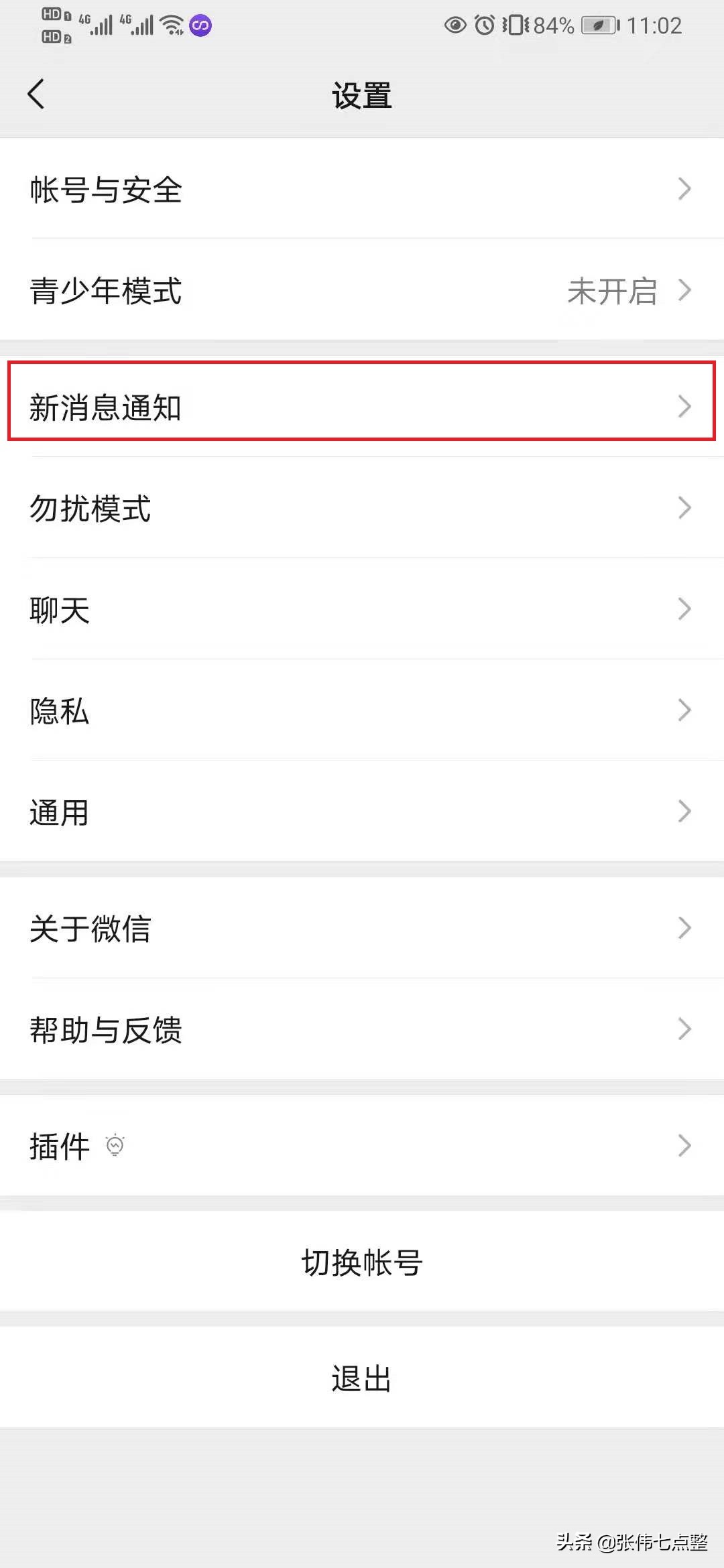This screenshot has height=1568, width=724.
Task: Tap 切换帐号 to switch accounts
Action: click(362, 1262)
